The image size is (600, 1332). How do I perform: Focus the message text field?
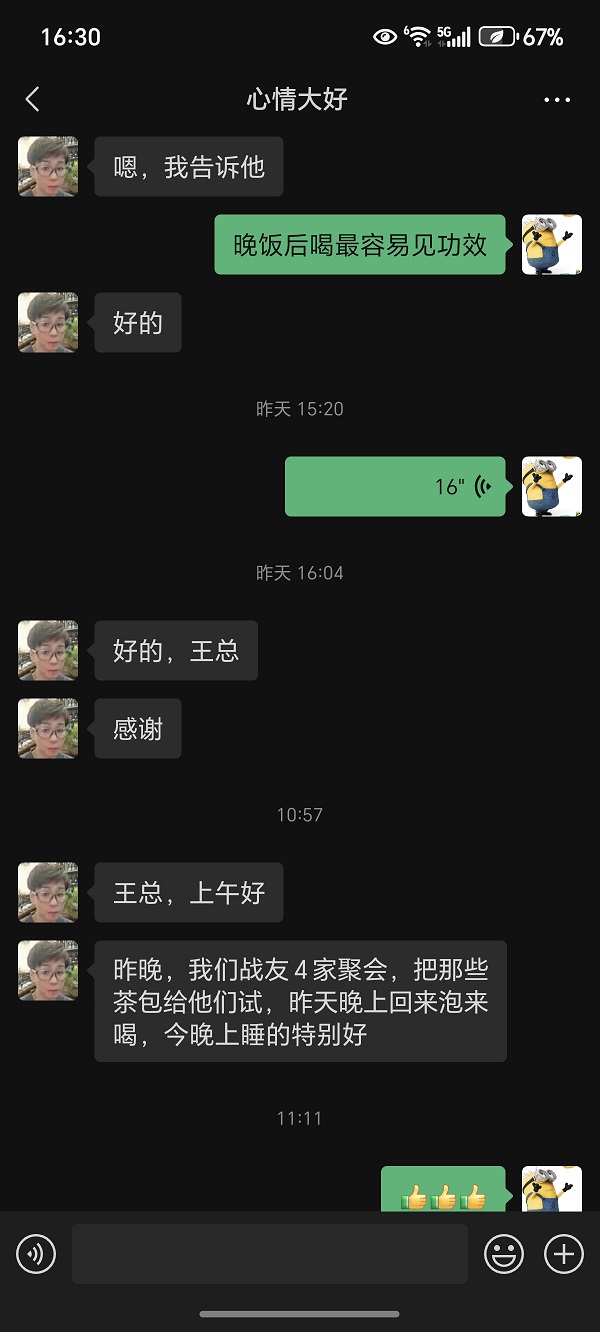(269, 1253)
